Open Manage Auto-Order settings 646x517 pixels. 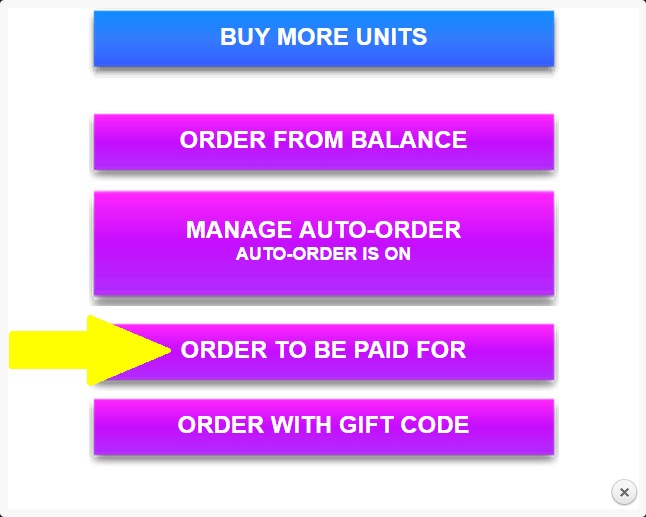click(x=323, y=242)
